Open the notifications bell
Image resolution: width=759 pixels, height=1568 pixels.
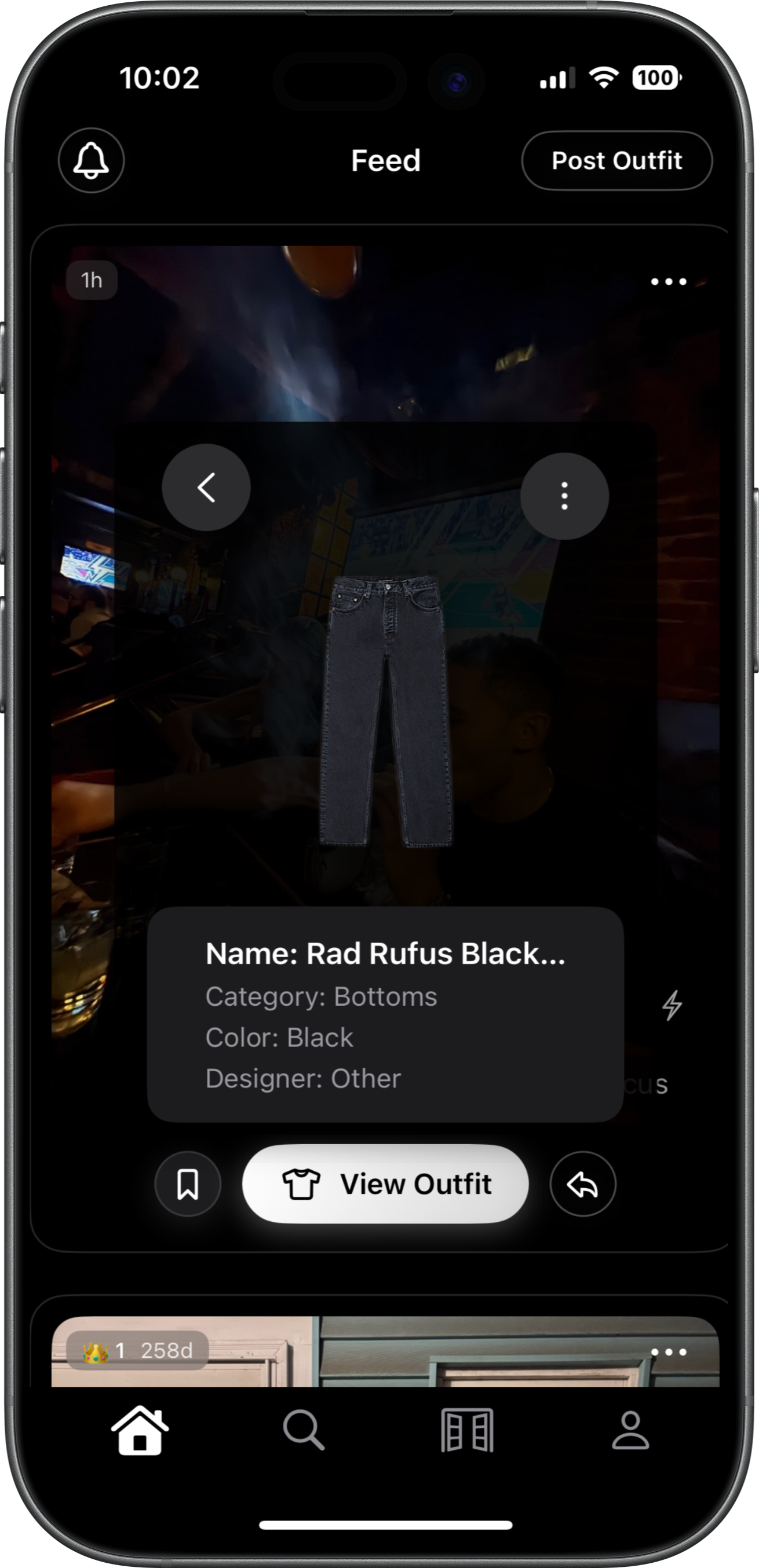point(92,160)
